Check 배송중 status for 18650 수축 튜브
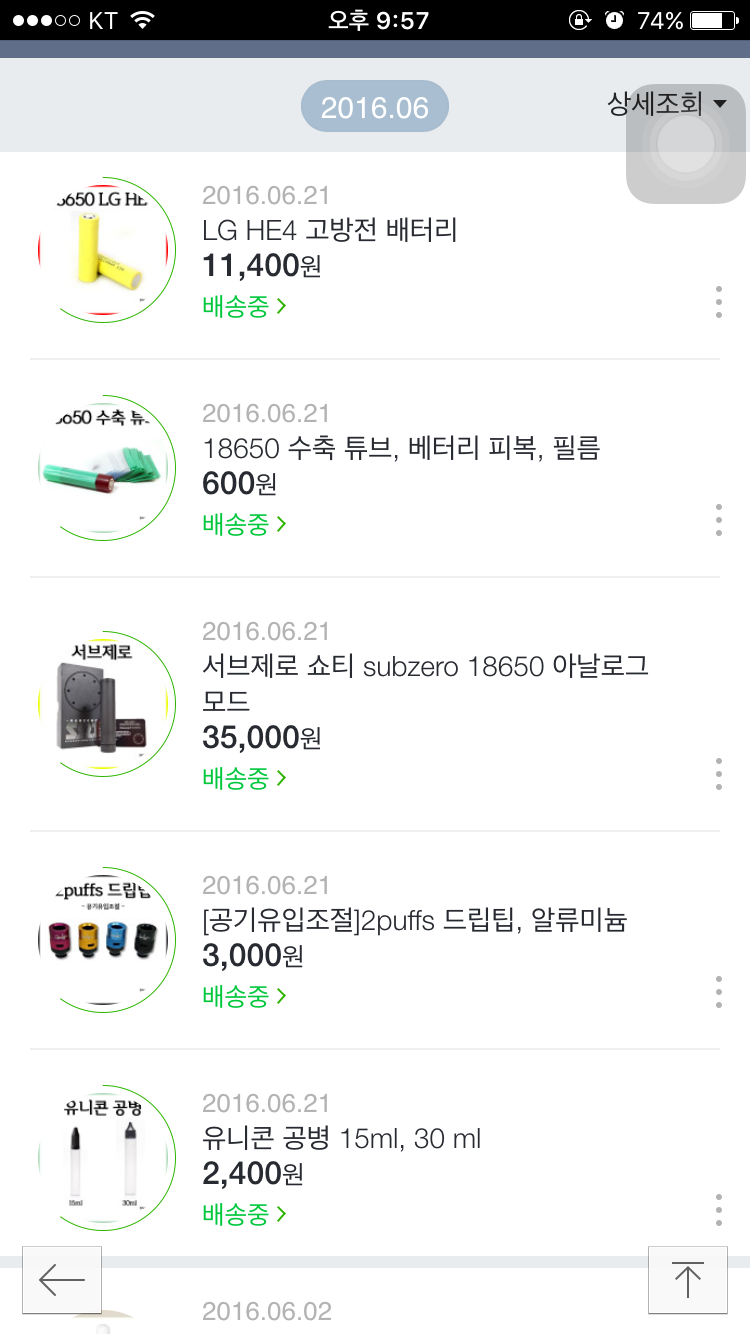The height and width of the screenshot is (1334, 750). (244, 524)
